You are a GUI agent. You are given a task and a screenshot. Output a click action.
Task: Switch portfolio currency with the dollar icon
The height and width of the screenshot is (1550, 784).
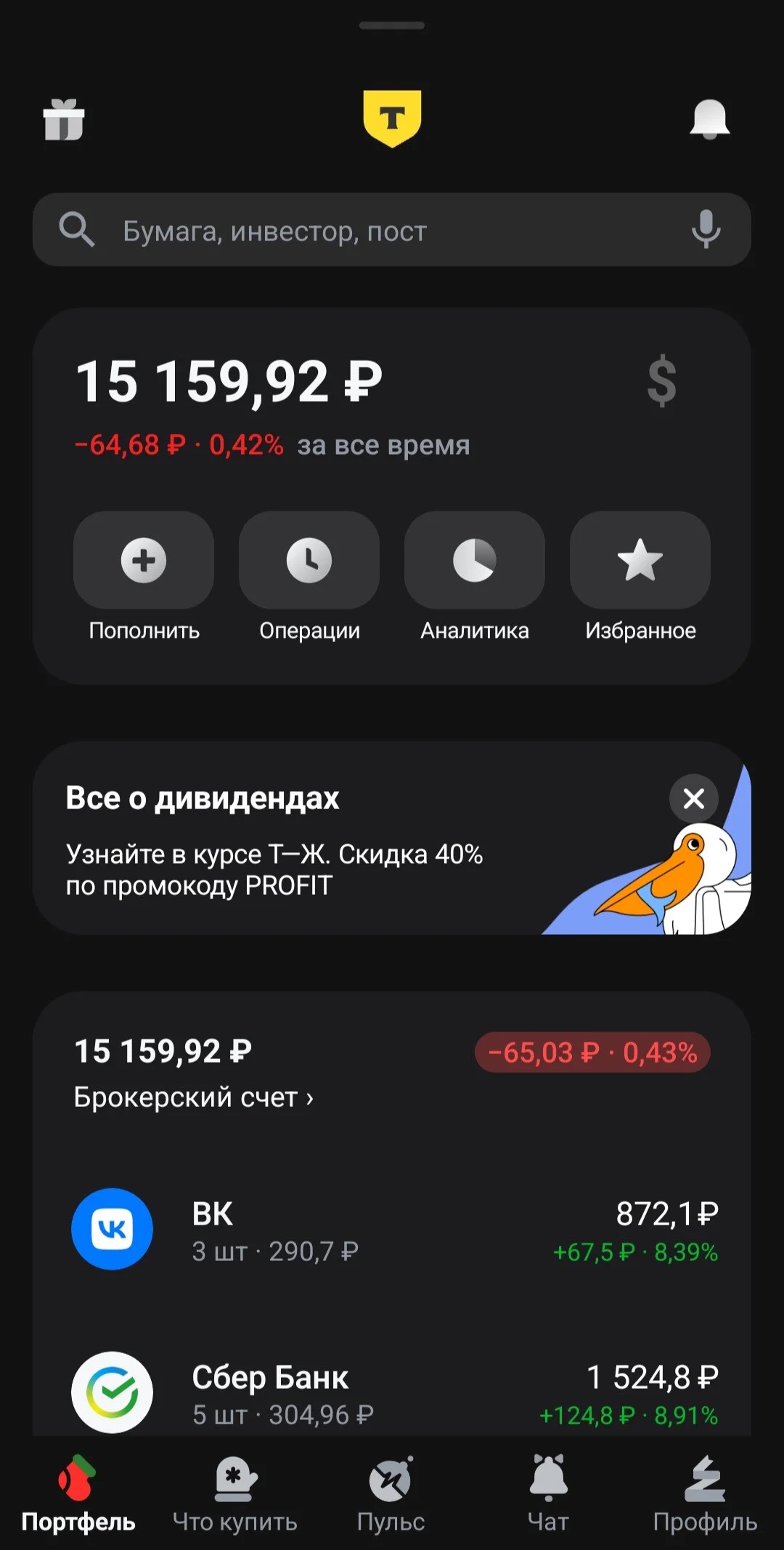(x=661, y=381)
